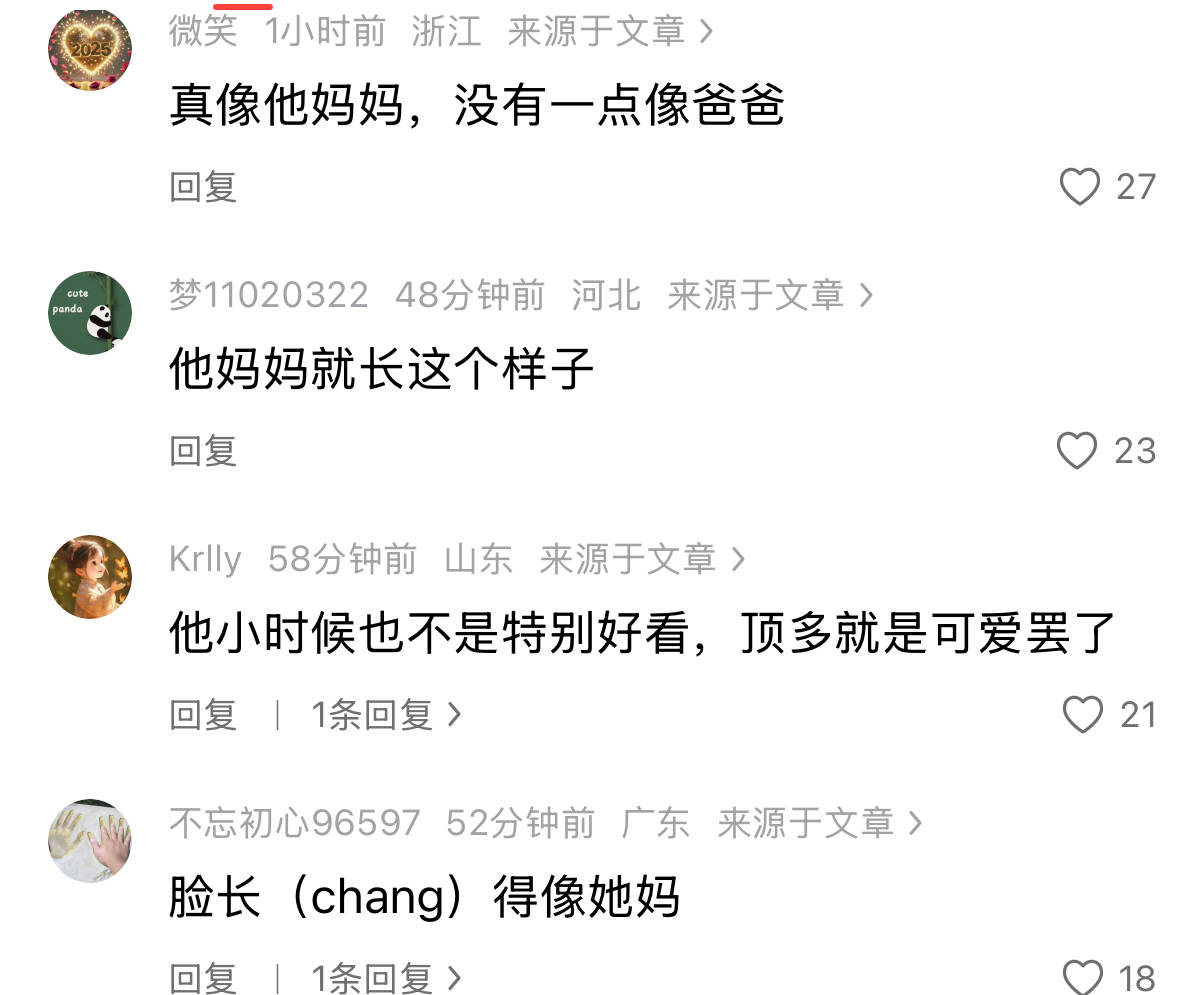Open 来源于文章 link on 不忘初心96597's comment
Screen dimensions: 1200x995
point(819,823)
